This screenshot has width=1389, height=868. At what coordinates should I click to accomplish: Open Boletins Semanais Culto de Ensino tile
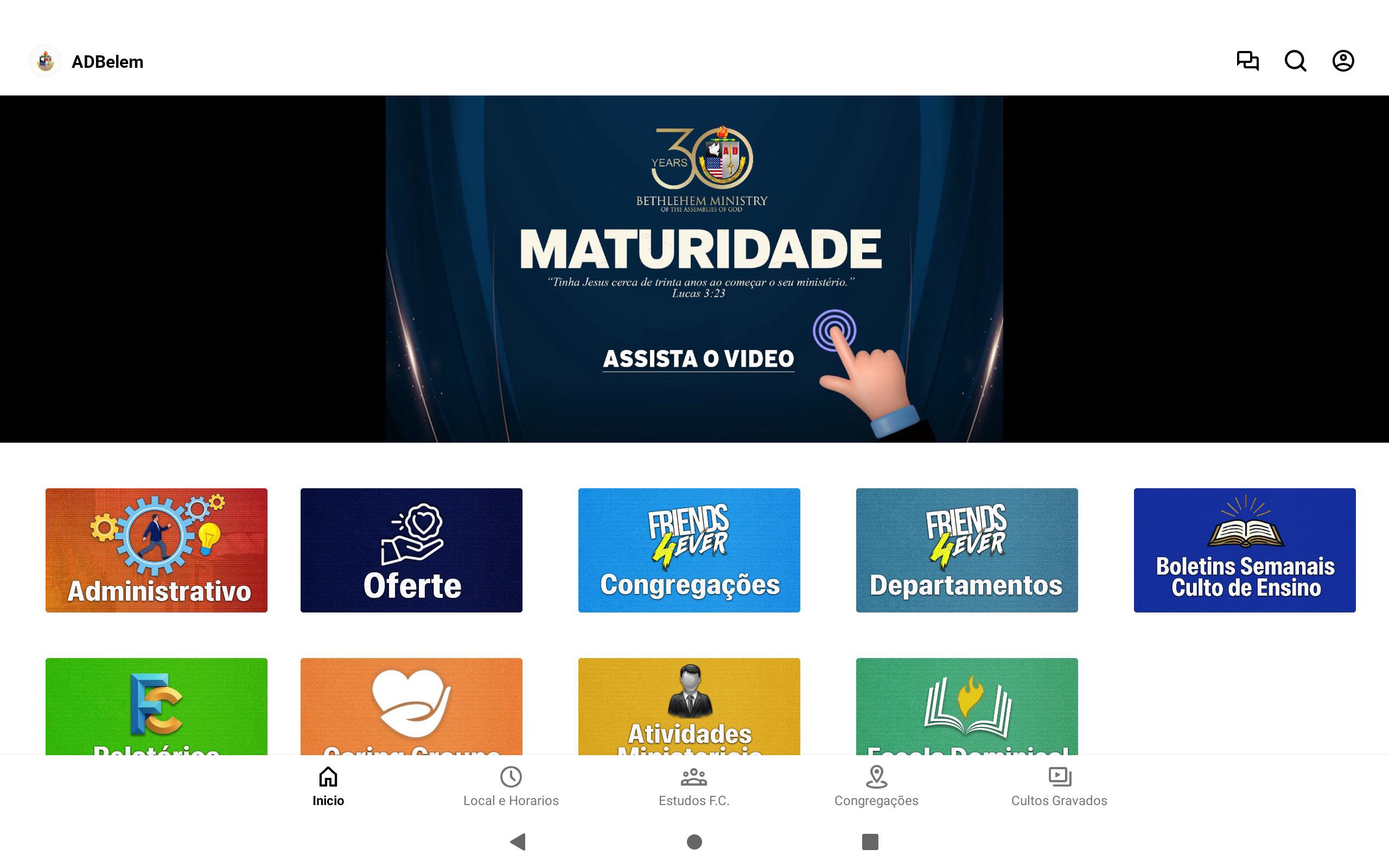[1244, 550]
